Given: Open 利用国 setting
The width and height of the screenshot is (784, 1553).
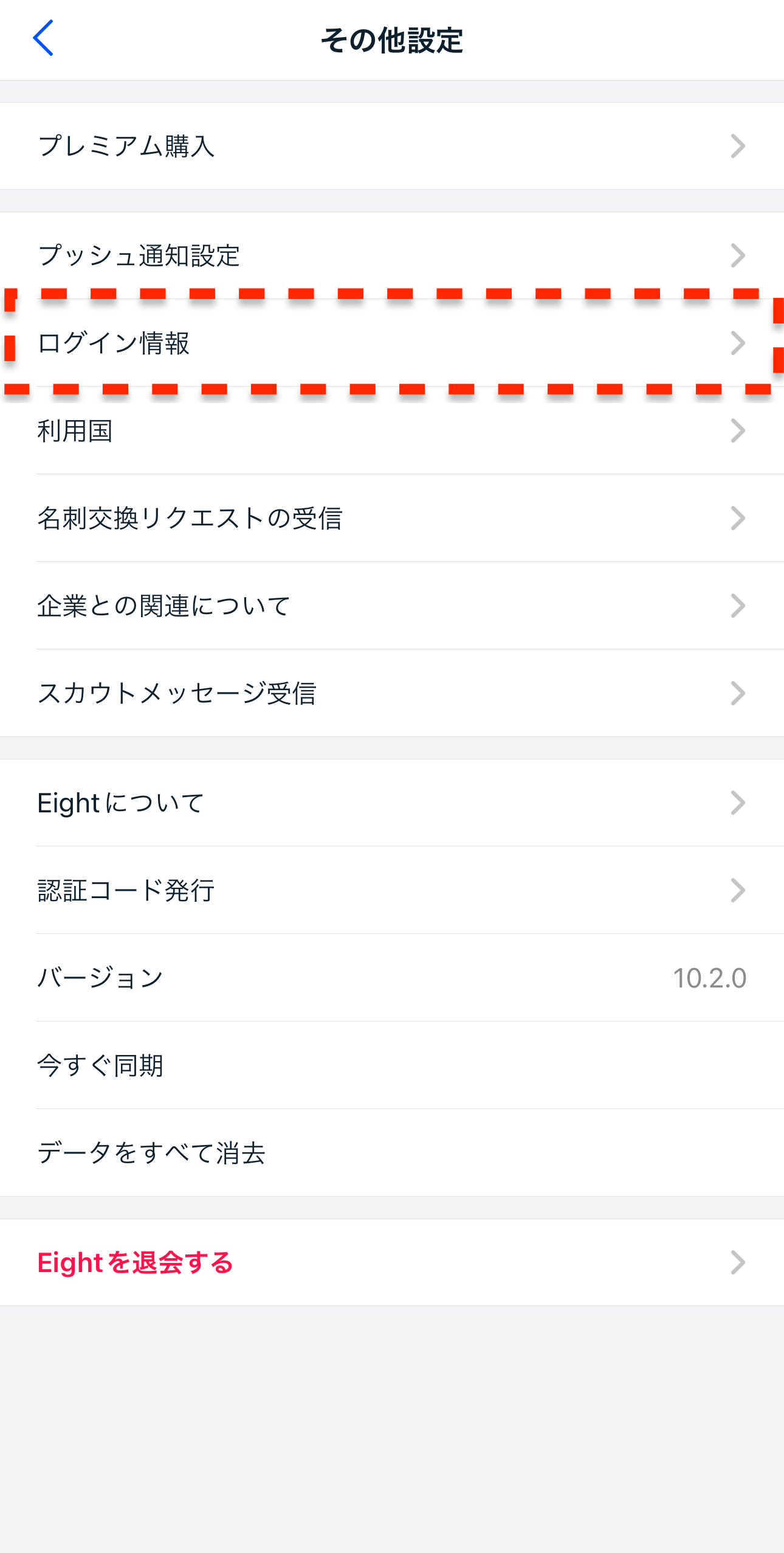Looking at the screenshot, I should 391,431.
